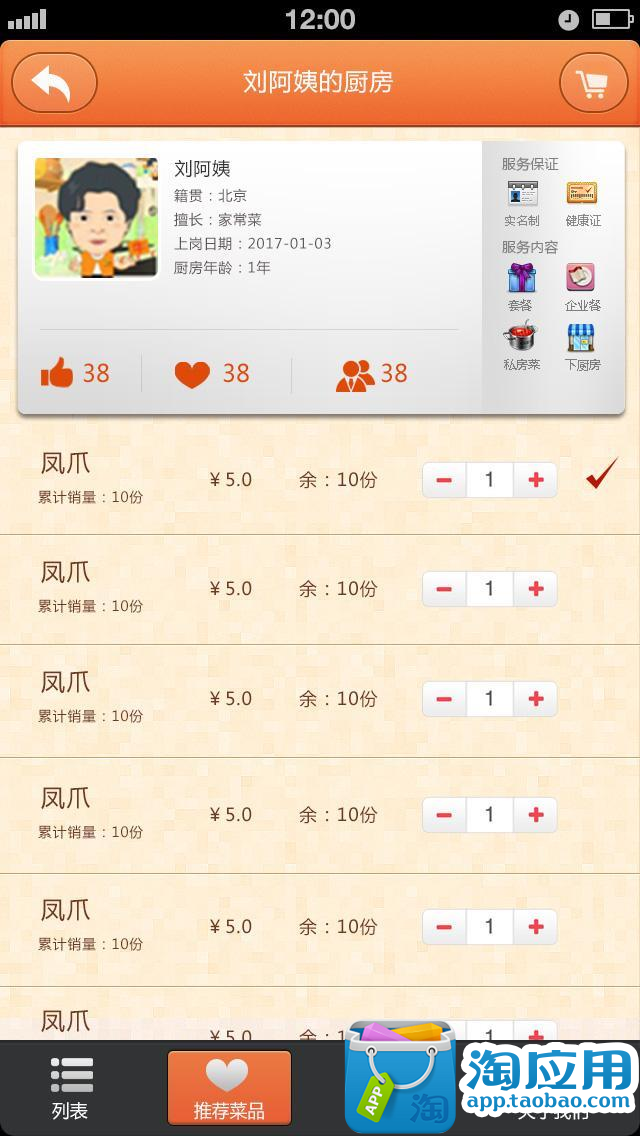This screenshot has width=640, height=1136.
Task: Switch to the 列表 tab
Action: pos(71,1087)
